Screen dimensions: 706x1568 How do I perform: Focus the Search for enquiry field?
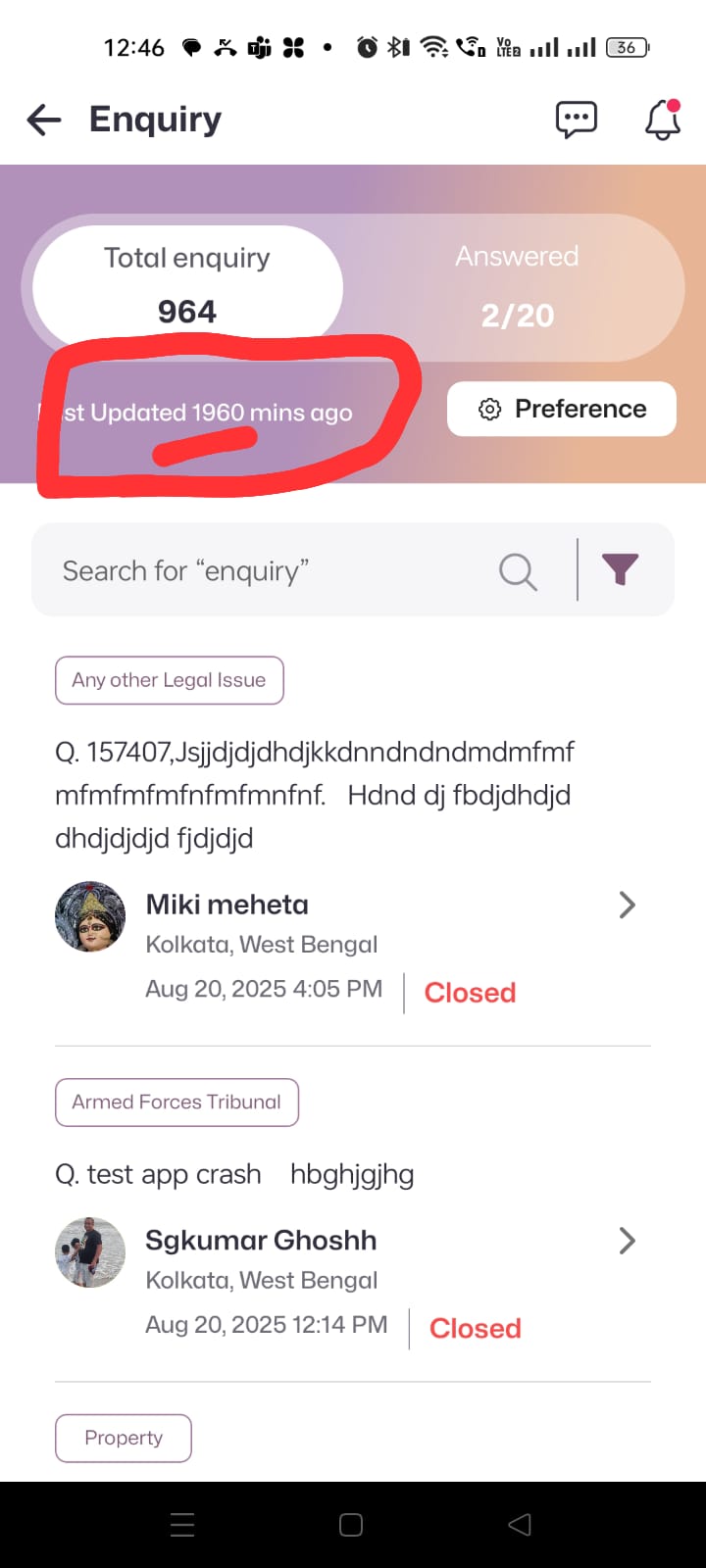click(265, 570)
